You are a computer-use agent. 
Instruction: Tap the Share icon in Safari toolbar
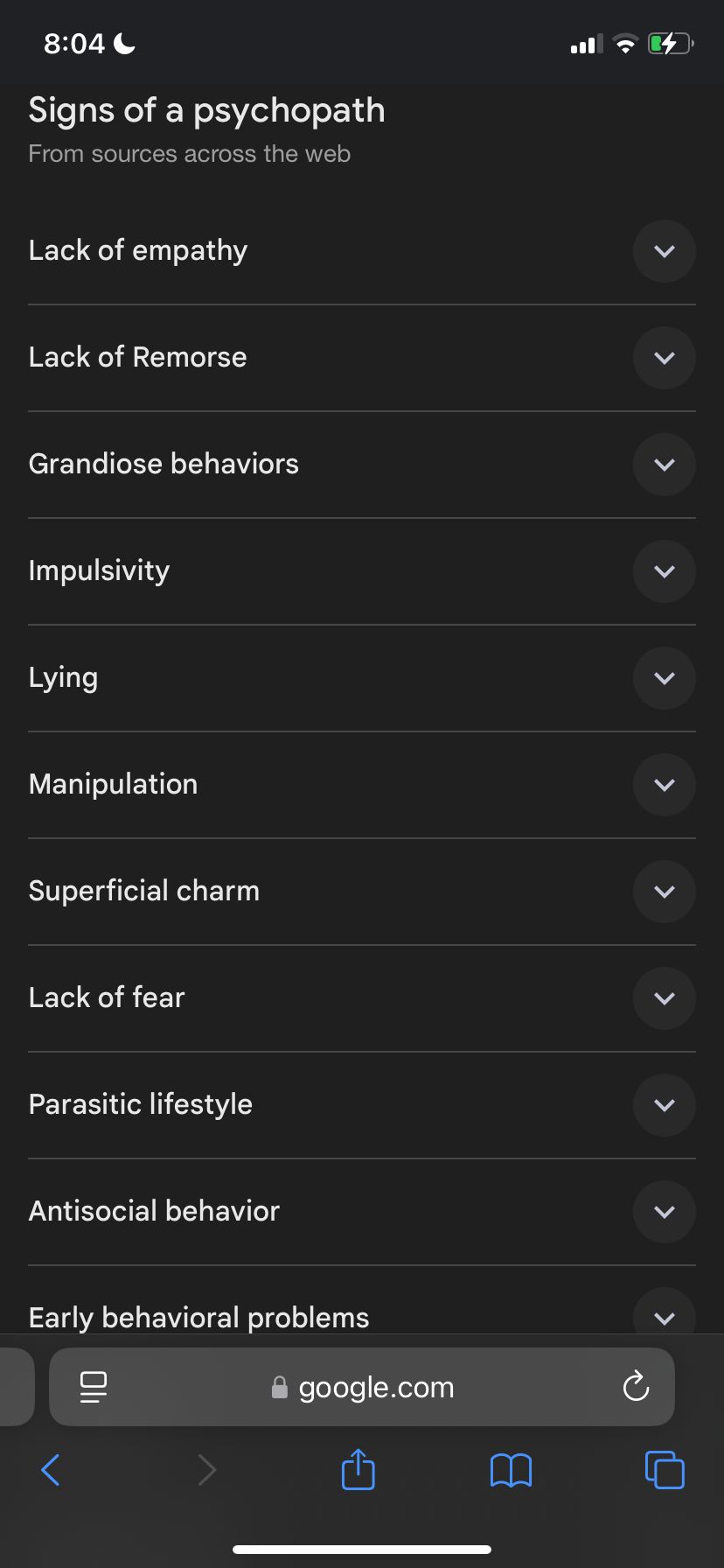[x=358, y=1470]
